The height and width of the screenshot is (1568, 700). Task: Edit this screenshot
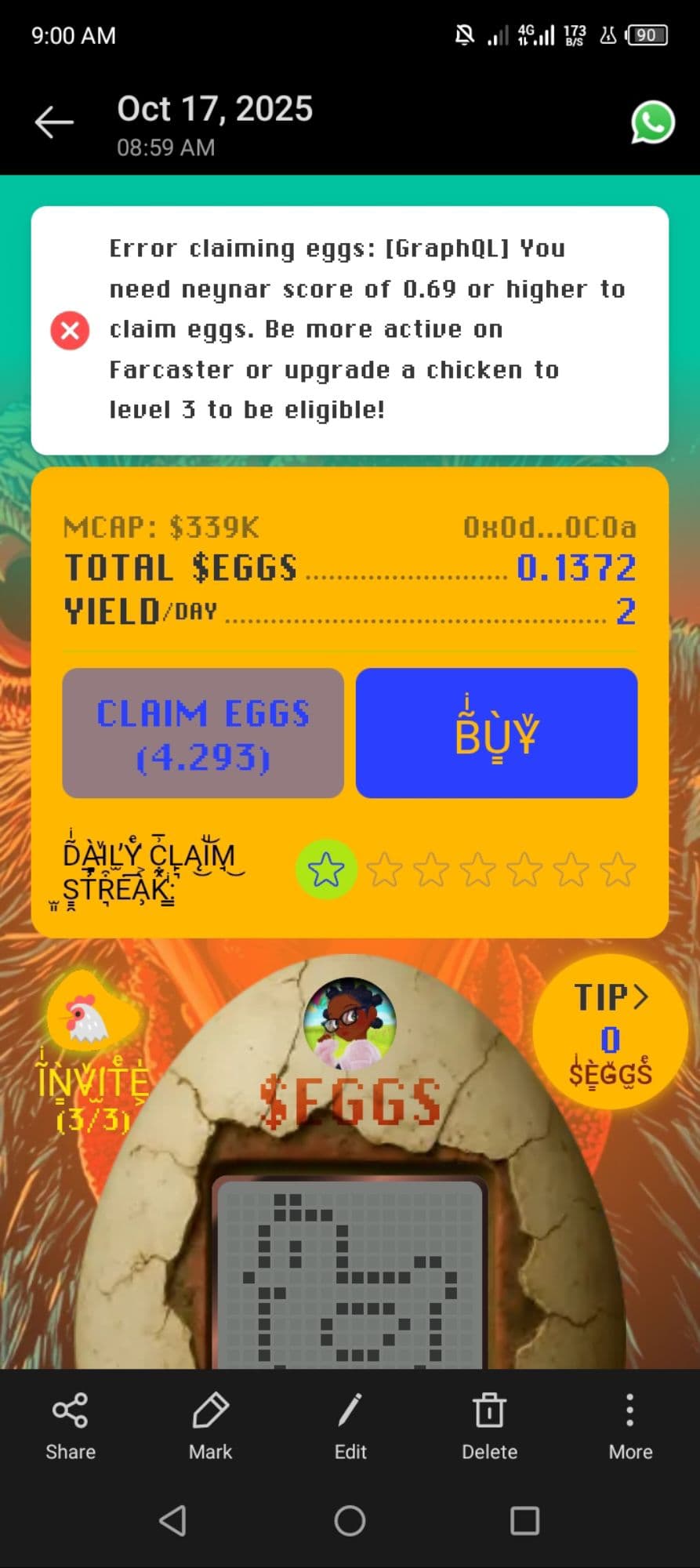350,1427
